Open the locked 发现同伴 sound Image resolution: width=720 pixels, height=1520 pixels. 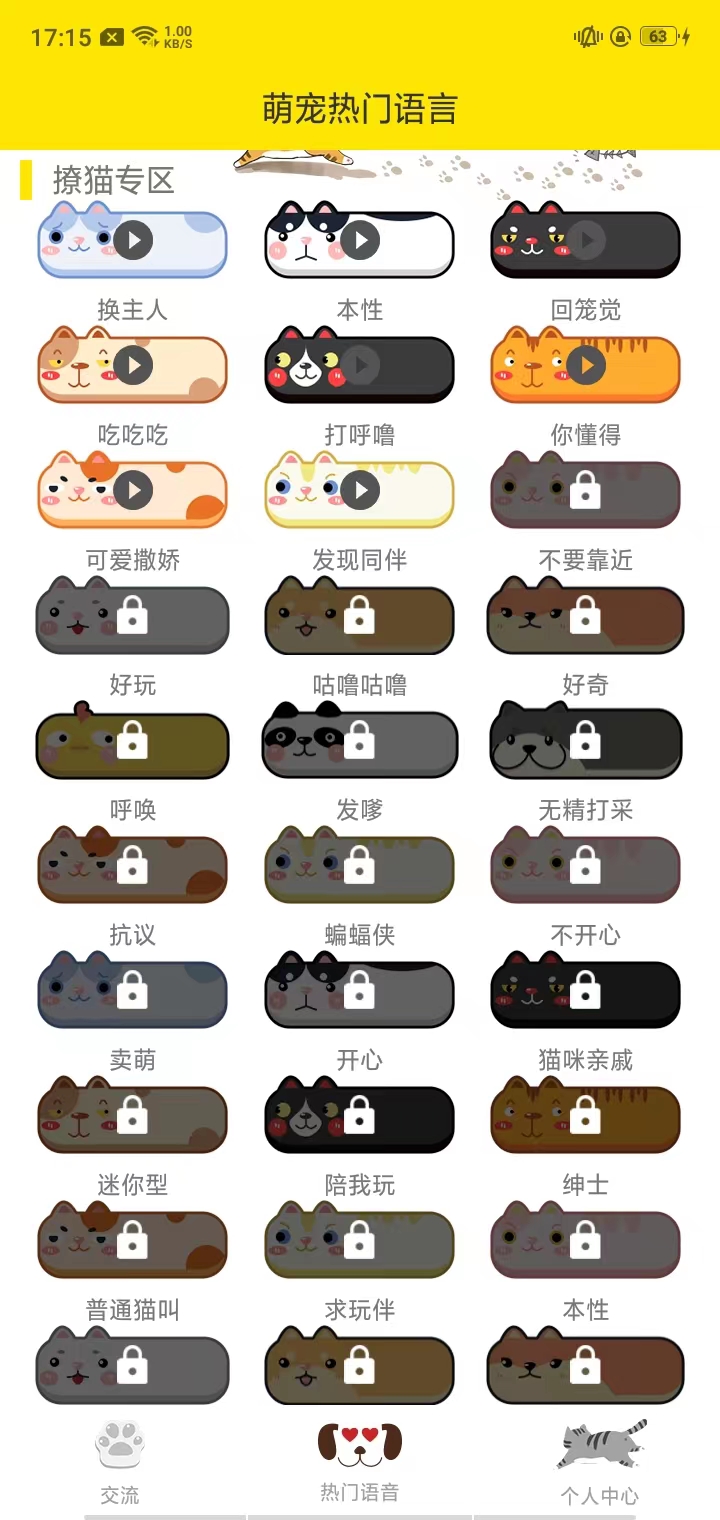[x=360, y=616]
